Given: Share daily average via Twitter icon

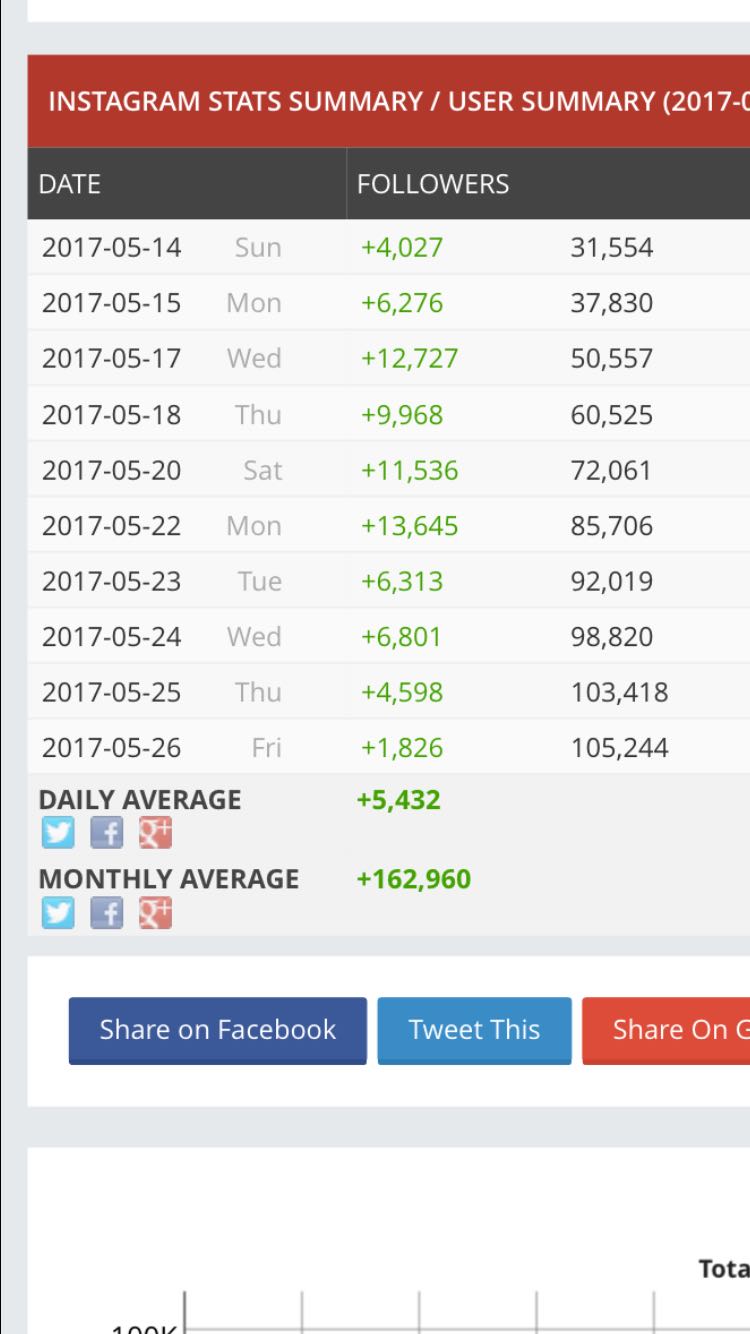Looking at the screenshot, I should (x=57, y=833).
